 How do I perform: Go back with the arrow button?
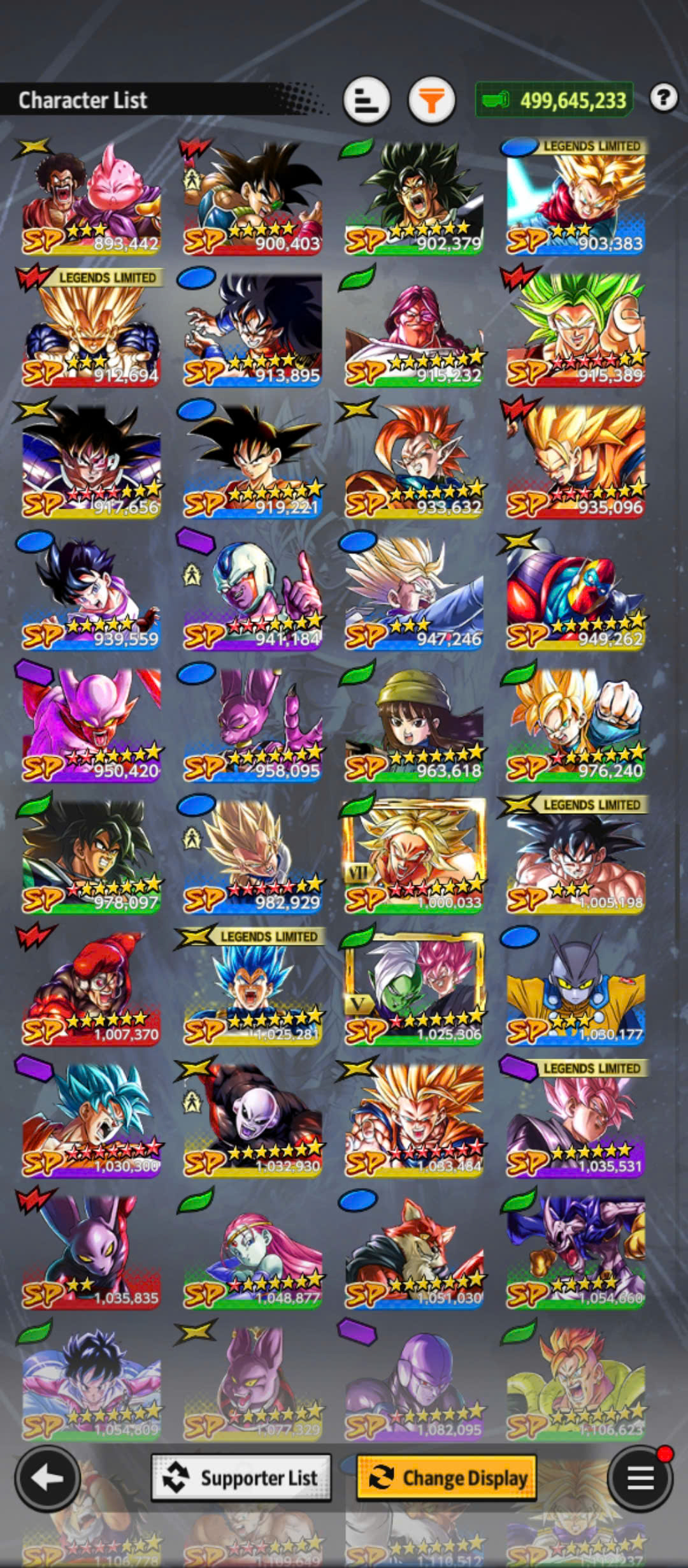(x=48, y=1477)
